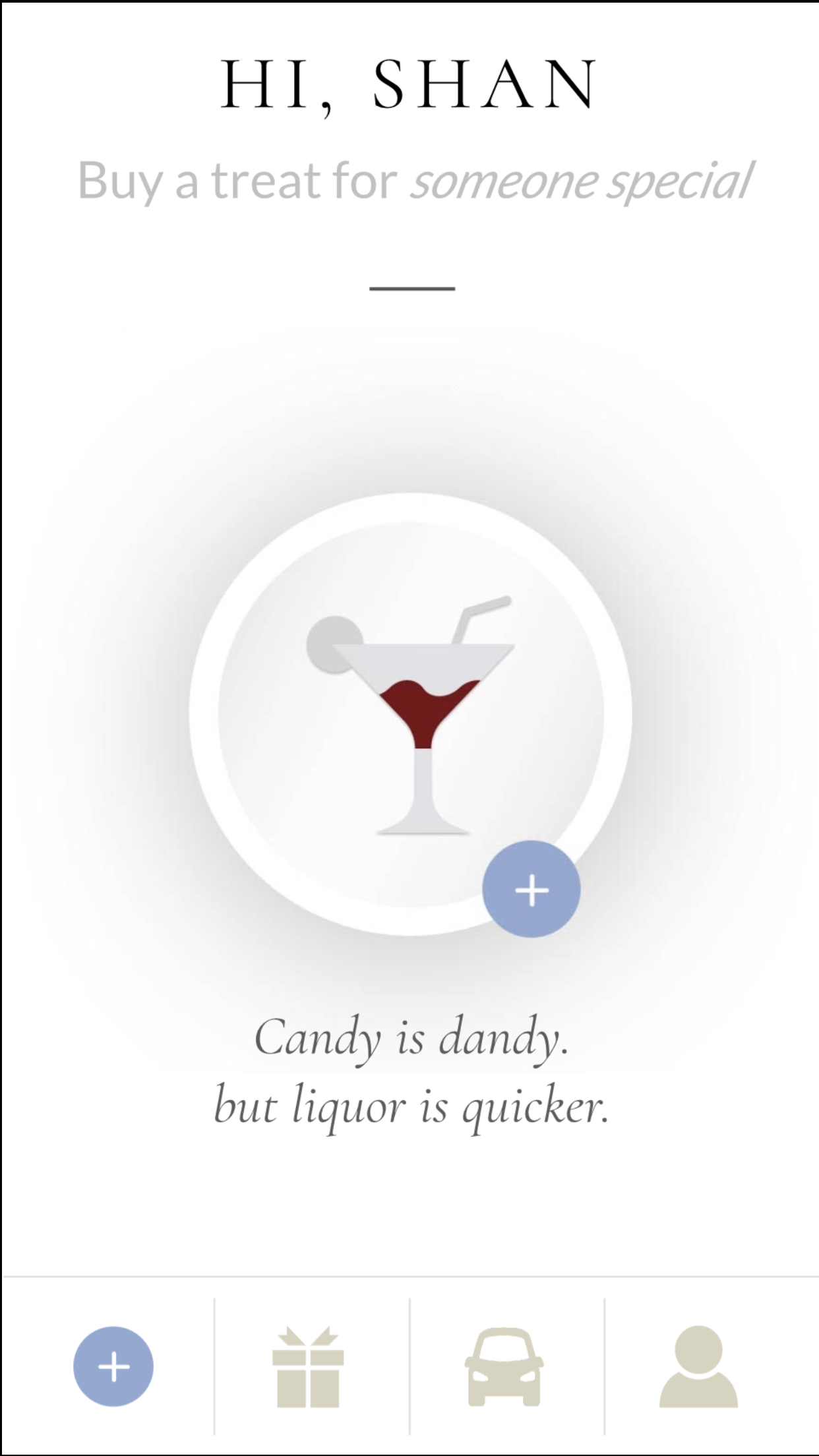Open the gift box tab
819x1456 pixels.
[308, 1368]
